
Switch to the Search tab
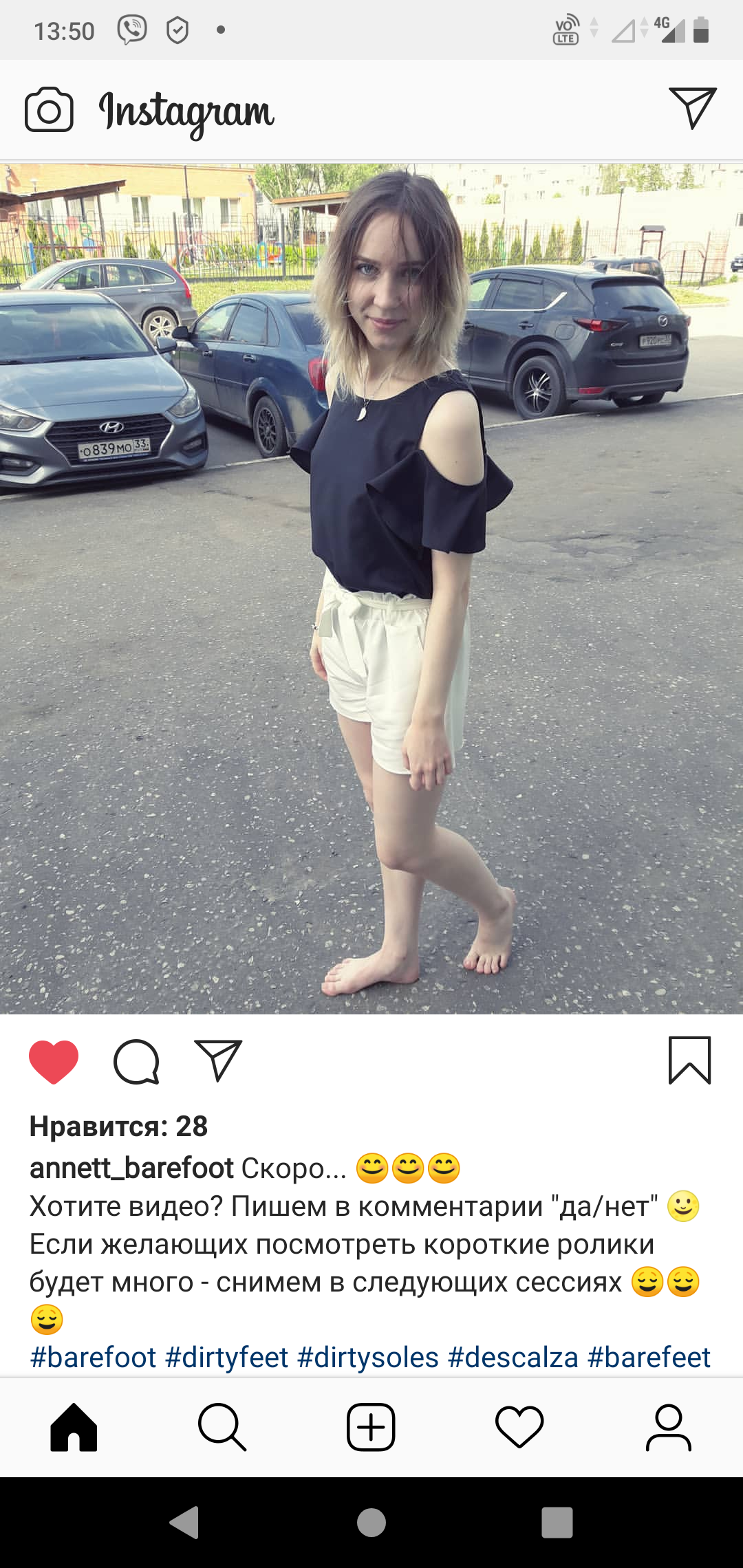pyautogui.click(x=222, y=1428)
